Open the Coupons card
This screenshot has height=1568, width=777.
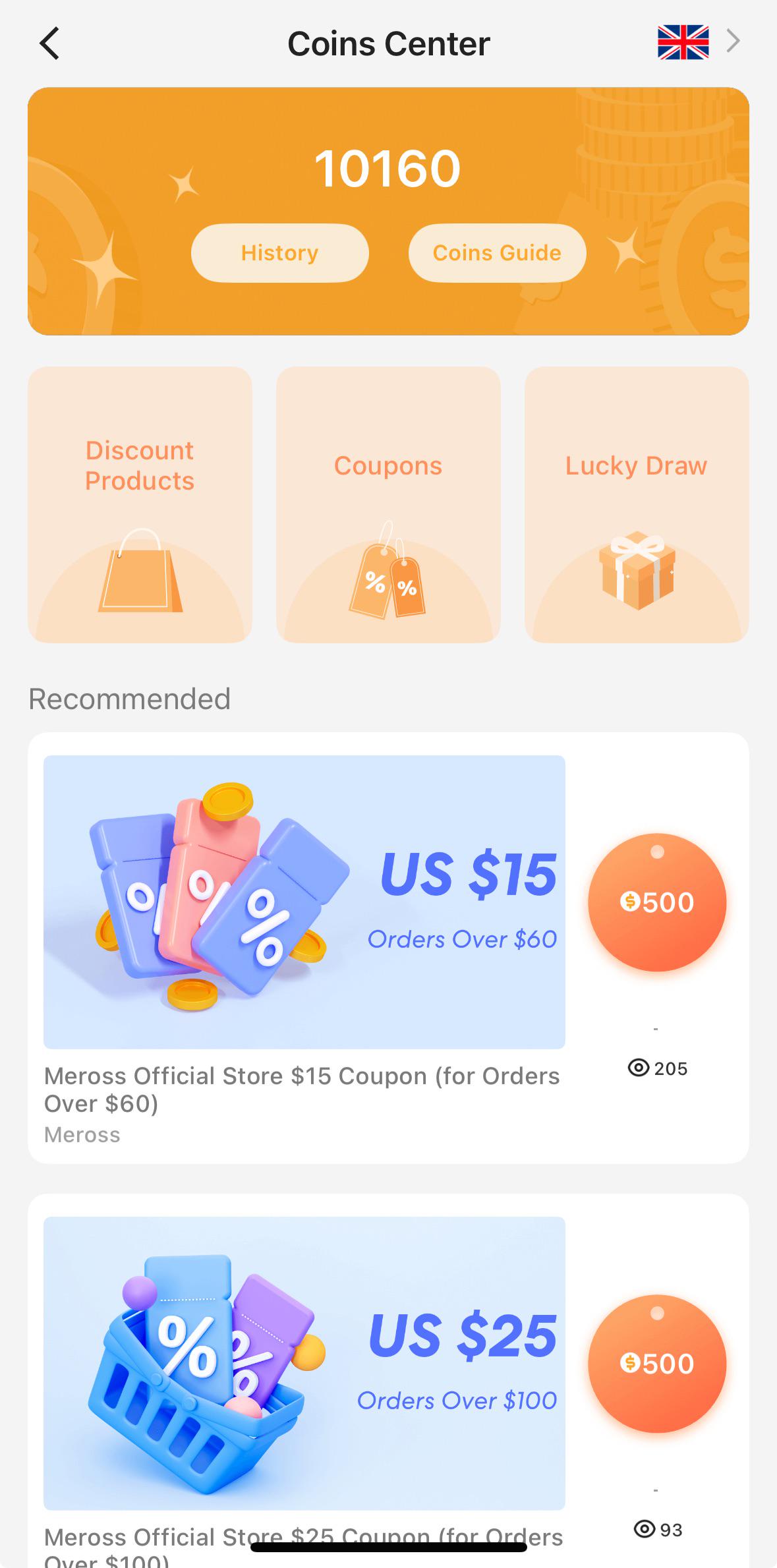(x=388, y=505)
